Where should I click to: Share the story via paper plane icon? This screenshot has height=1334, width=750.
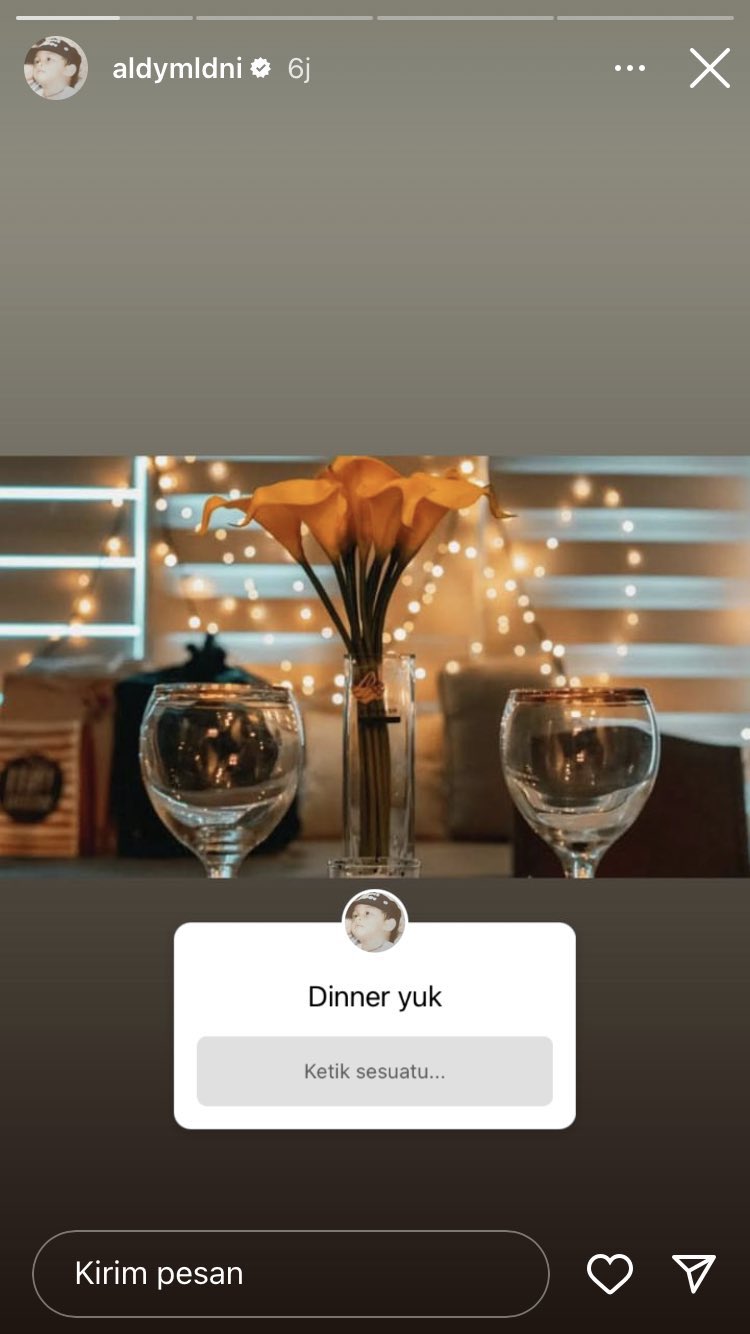click(694, 1273)
